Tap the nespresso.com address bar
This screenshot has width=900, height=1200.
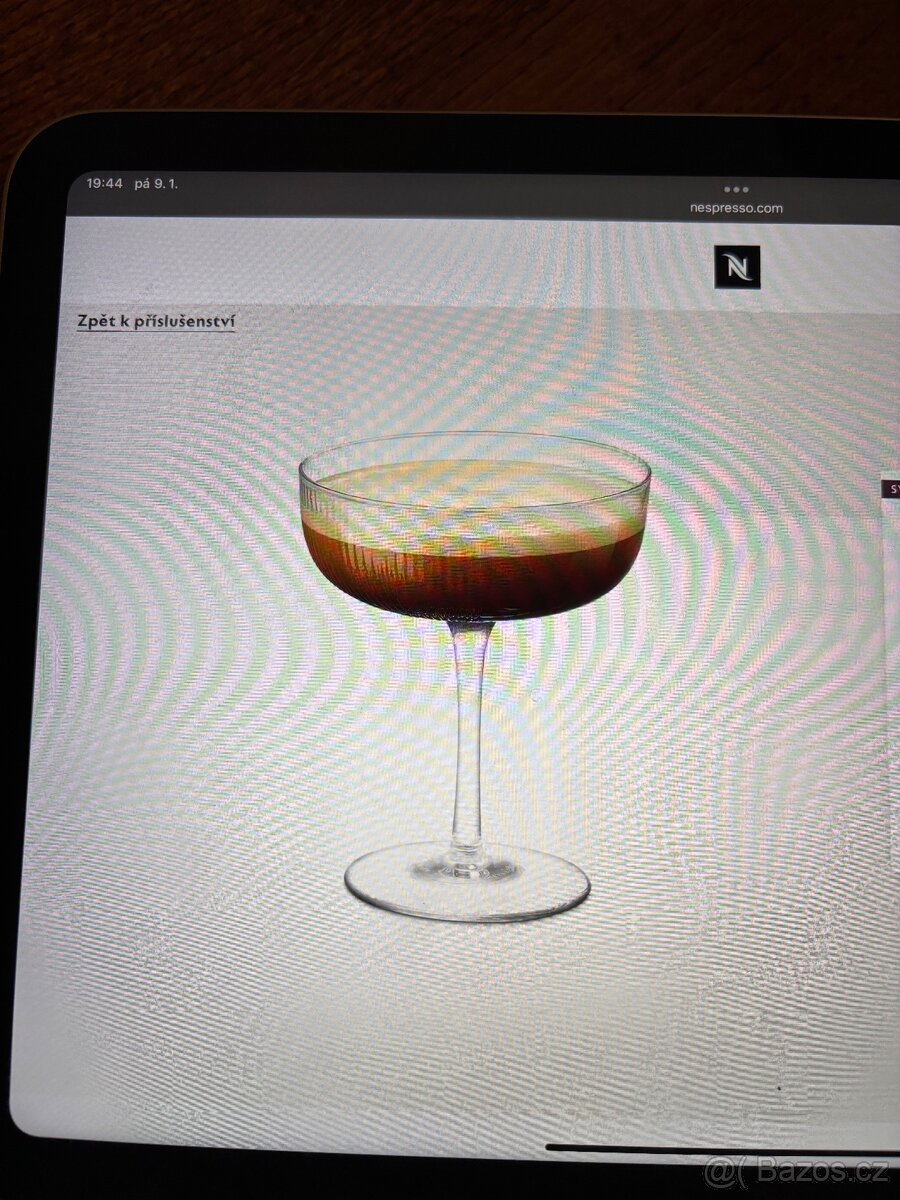click(x=736, y=208)
